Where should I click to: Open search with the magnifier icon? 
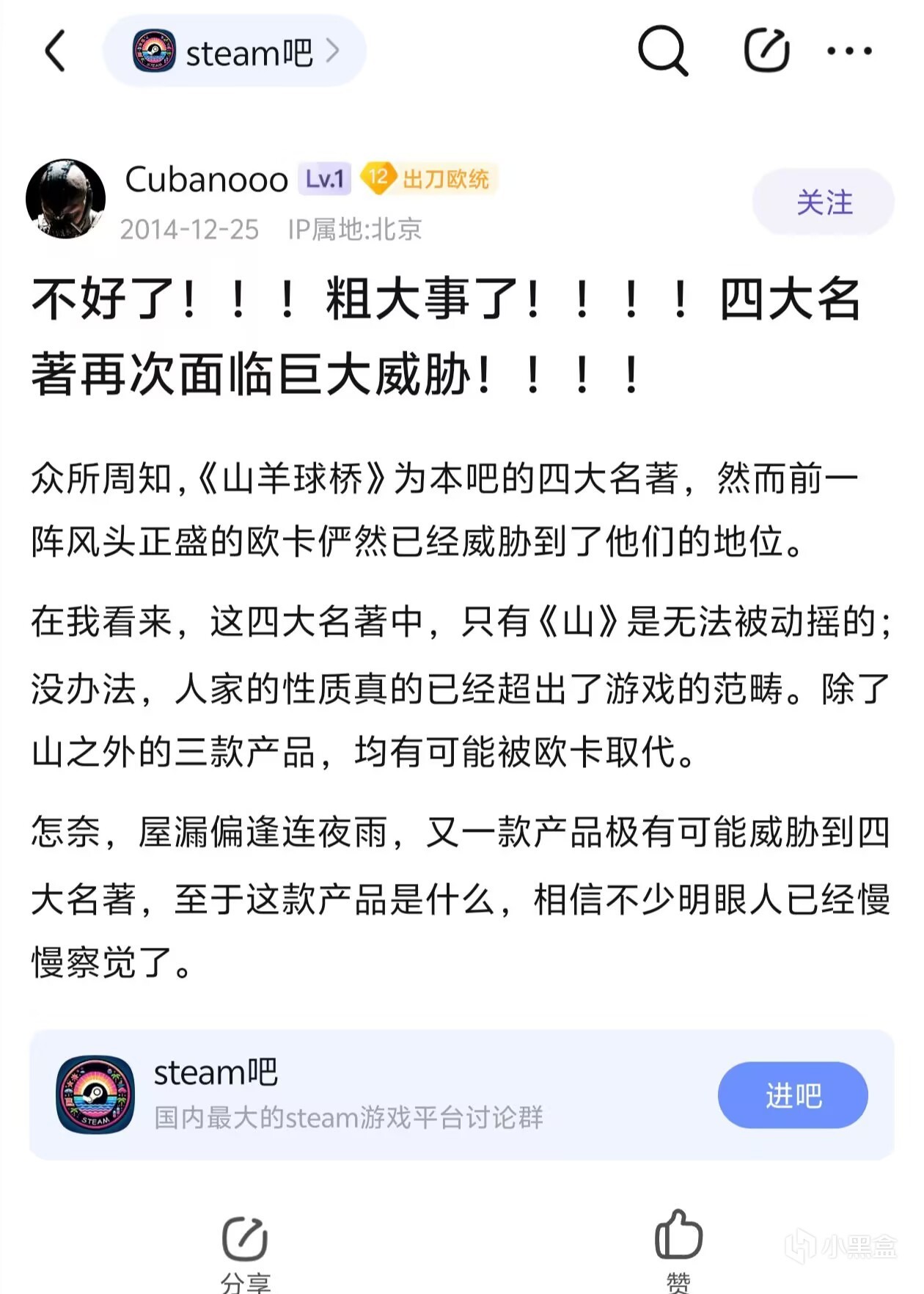662,51
